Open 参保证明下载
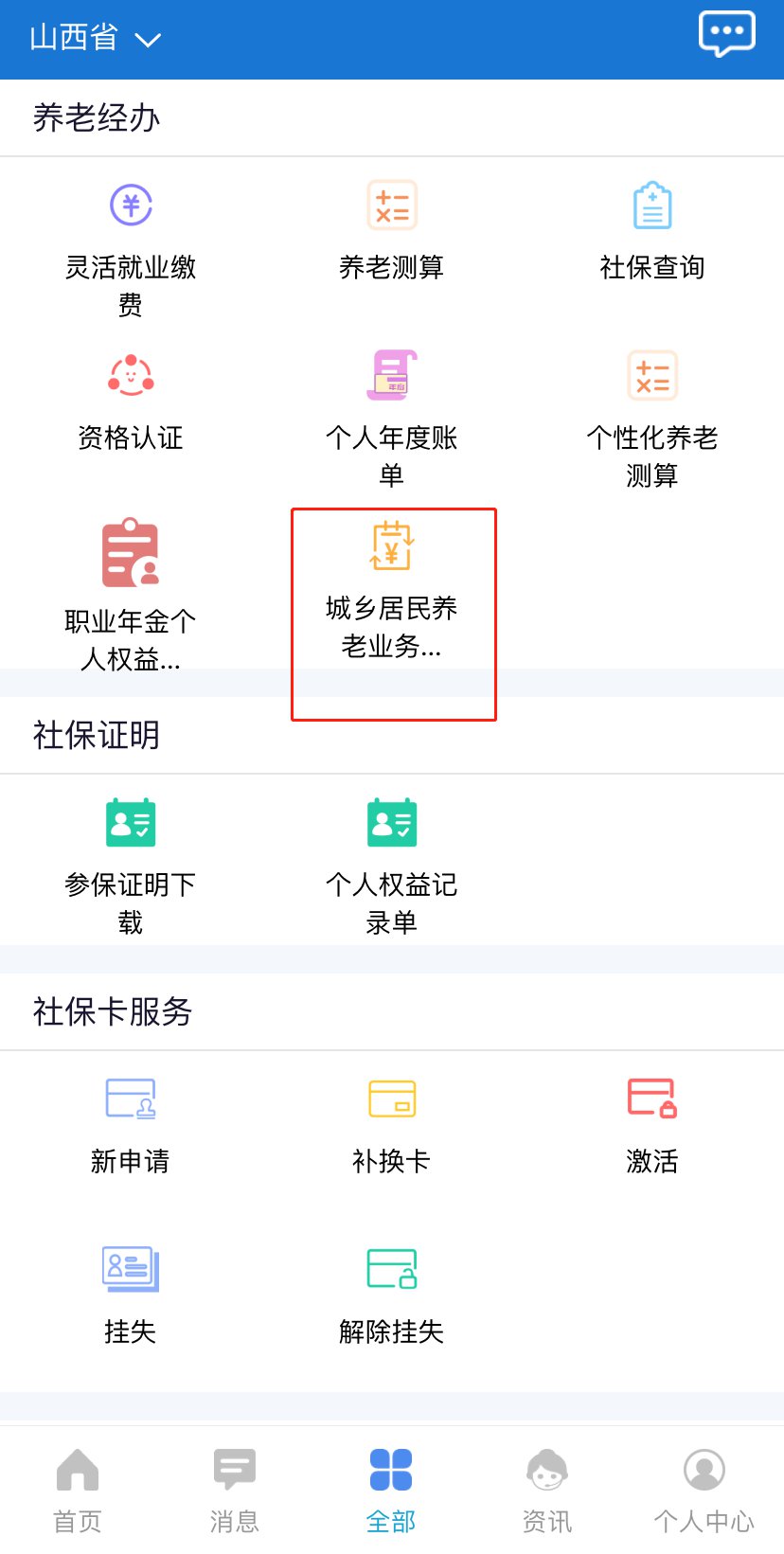Image resolution: width=784 pixels, height=1554 pixels. click(x=131, y=864)
